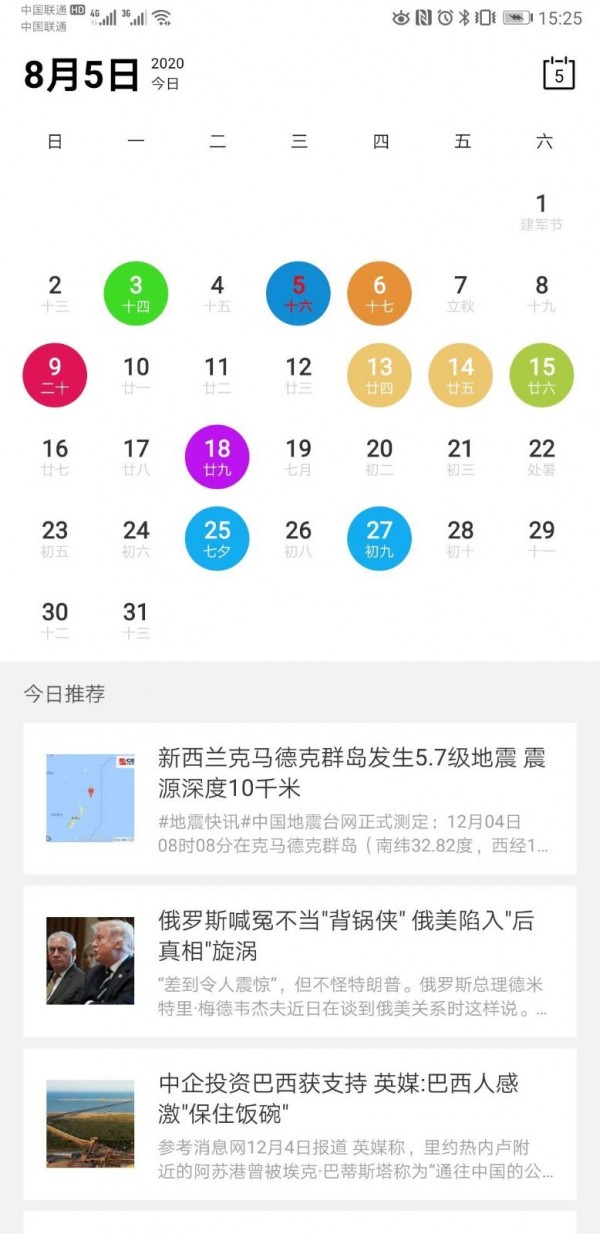Image resolution: width=600 pixels, height=1234 pixels.
Task: Open the 25th marked 七夕
Action: [x=217, y=538]
